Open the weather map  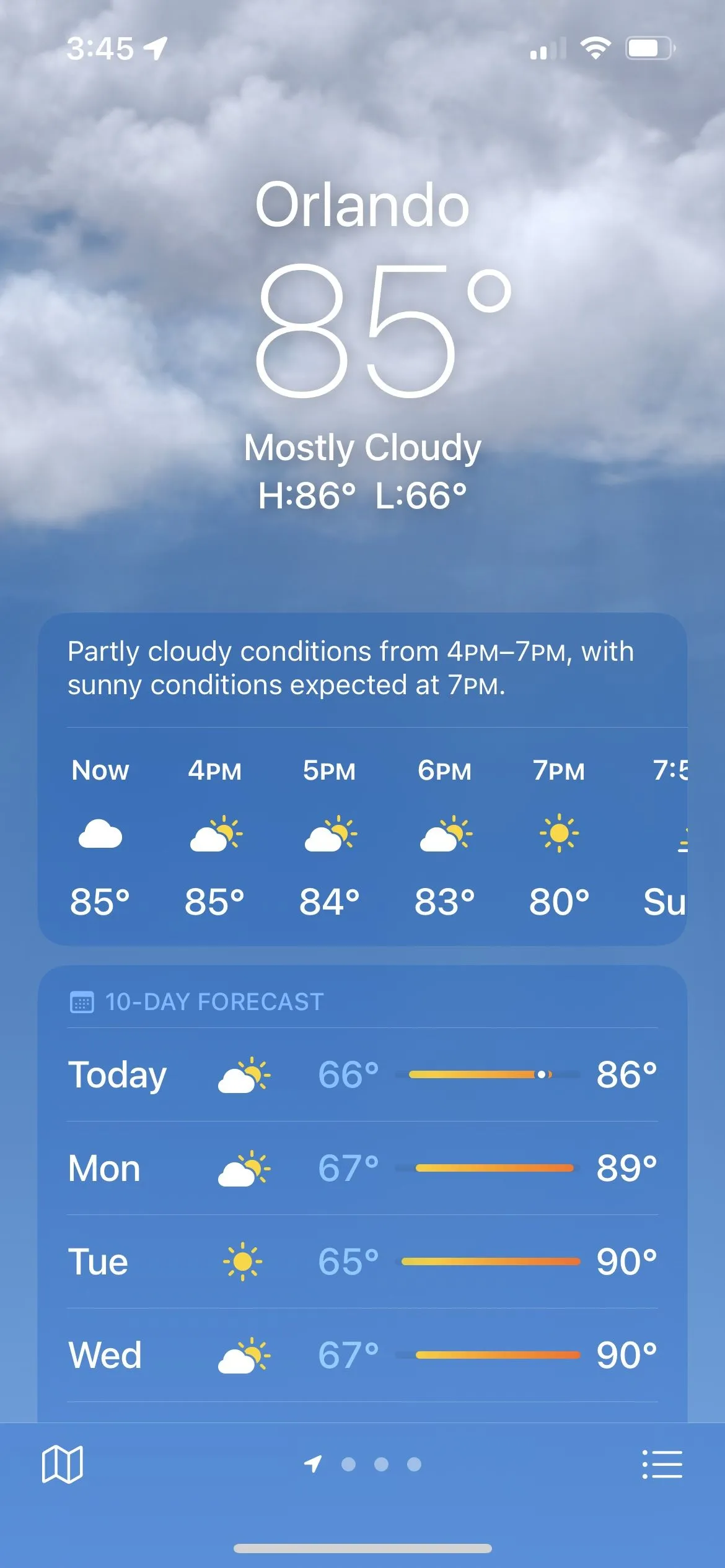click(62, 1464)
